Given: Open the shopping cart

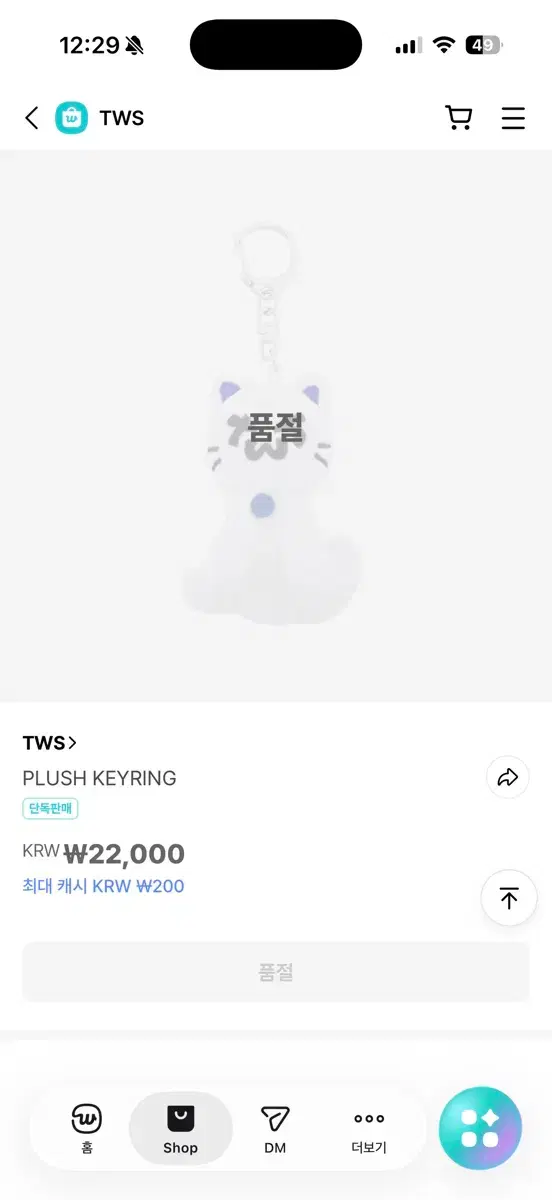Looking at the screenshot, I should pos(458,118).
